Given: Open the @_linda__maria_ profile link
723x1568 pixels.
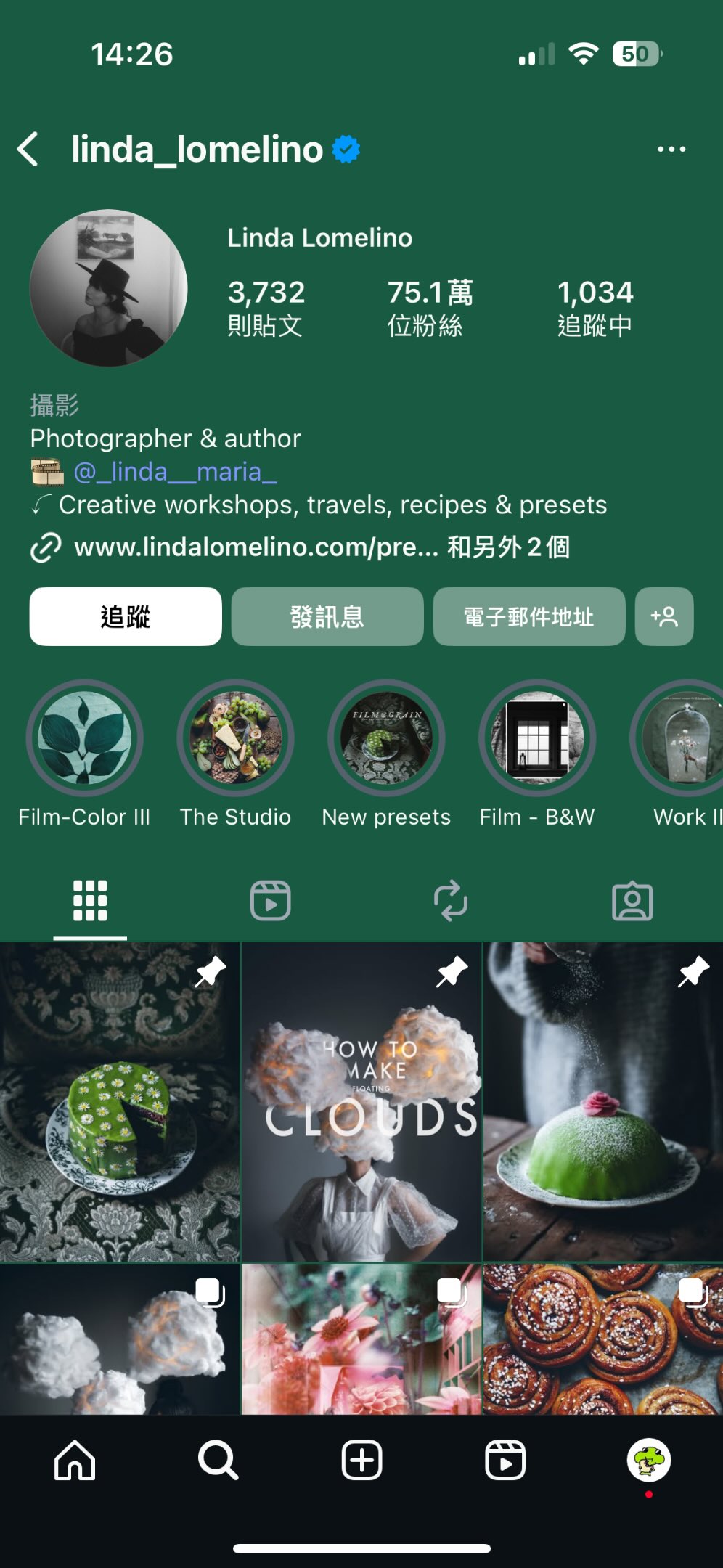Looking at the screenshot, I should point(175,472).
